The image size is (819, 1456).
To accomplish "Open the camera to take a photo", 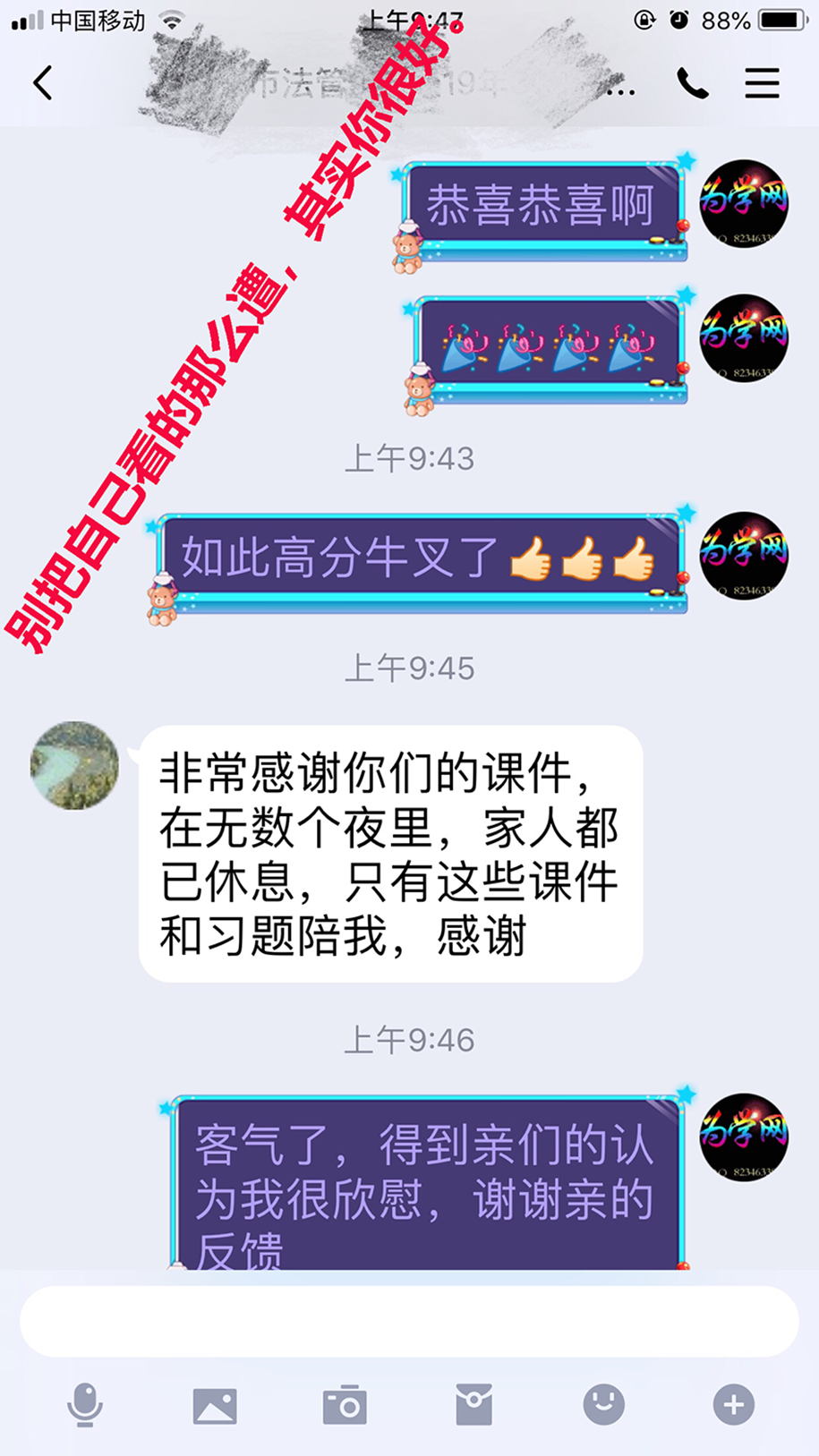I will [x=345, y=1406].
